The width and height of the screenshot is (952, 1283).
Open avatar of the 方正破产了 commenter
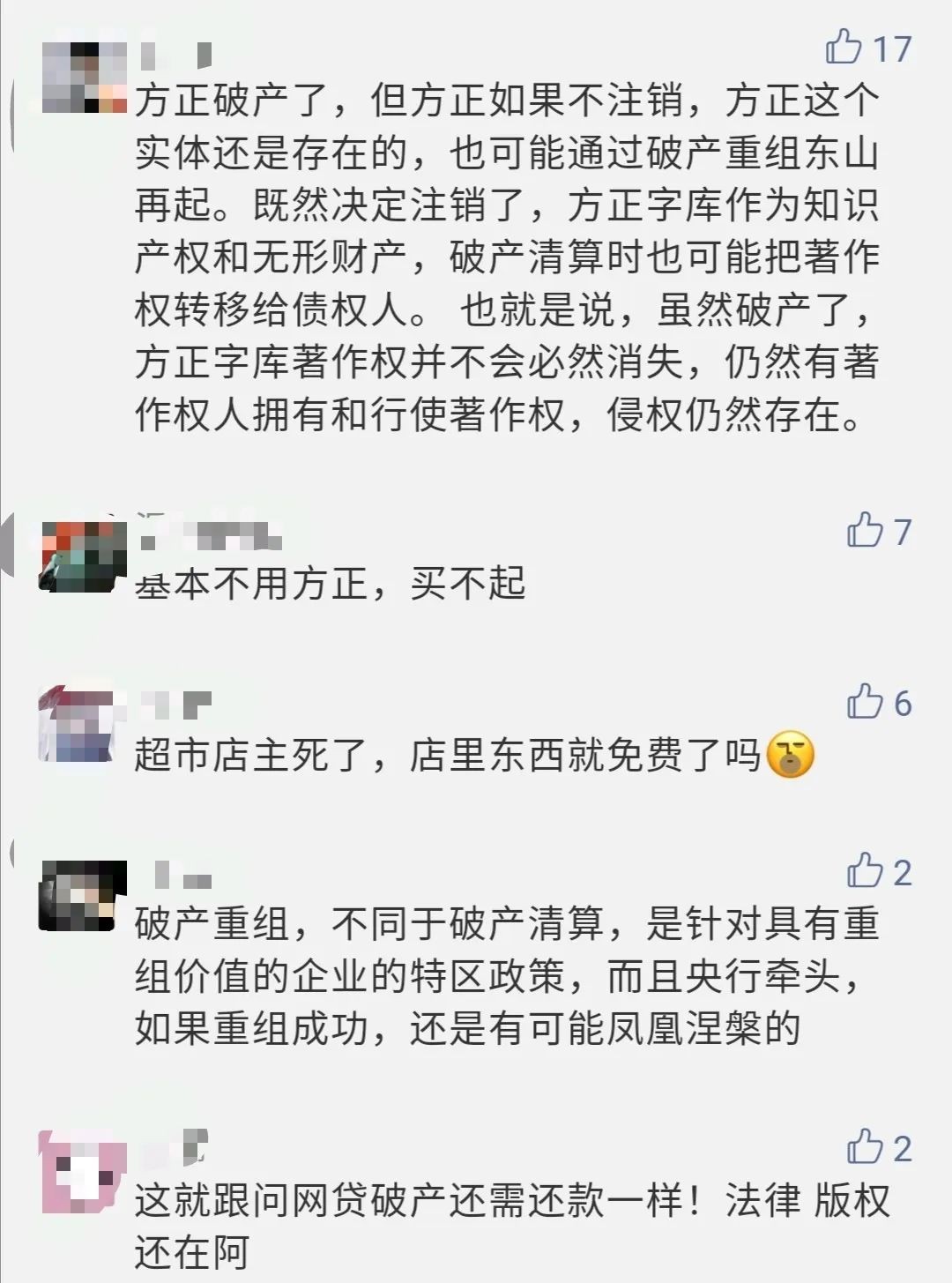click(84, 78)
